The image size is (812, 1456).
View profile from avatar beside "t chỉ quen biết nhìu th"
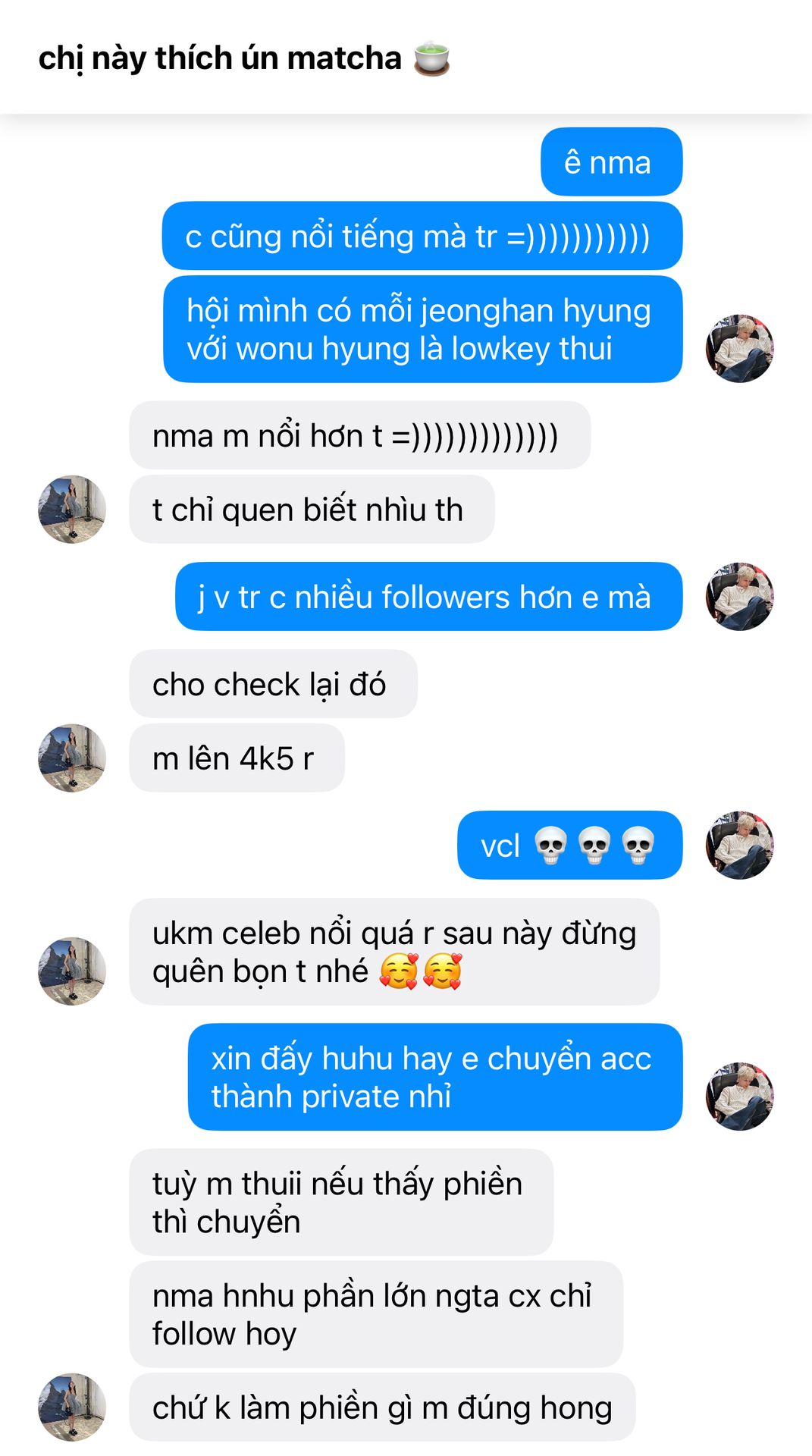(72, 509)
